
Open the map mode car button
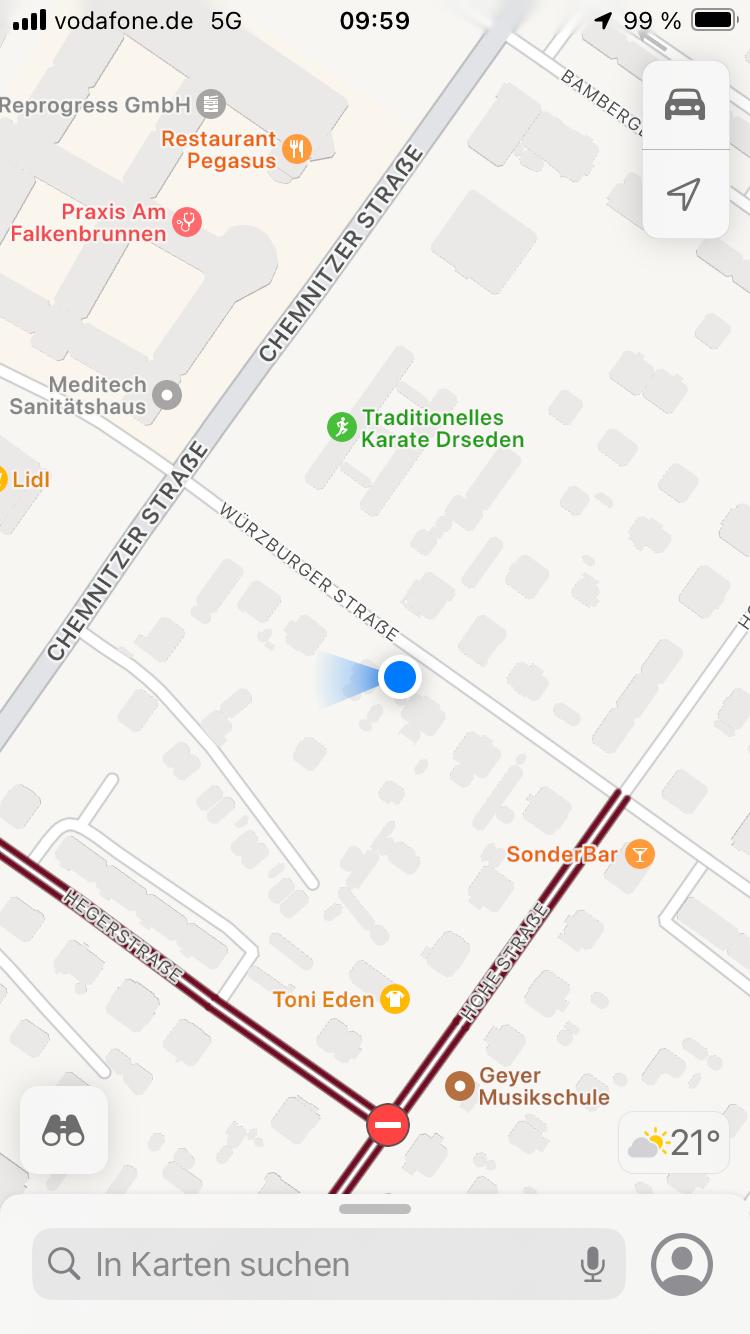pyautogui.click(x=685, y=105)
